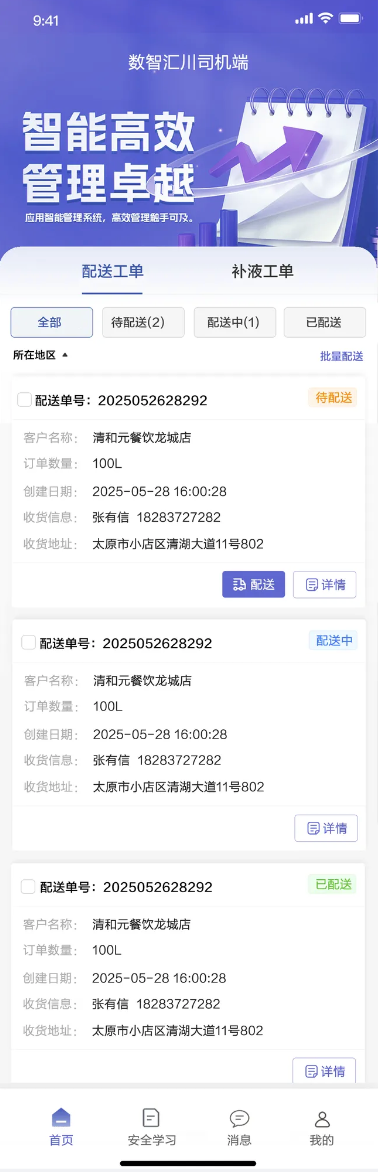
Task: Show 待配送(2) orders
Action: pyautogui.click(x=137, y=322)
